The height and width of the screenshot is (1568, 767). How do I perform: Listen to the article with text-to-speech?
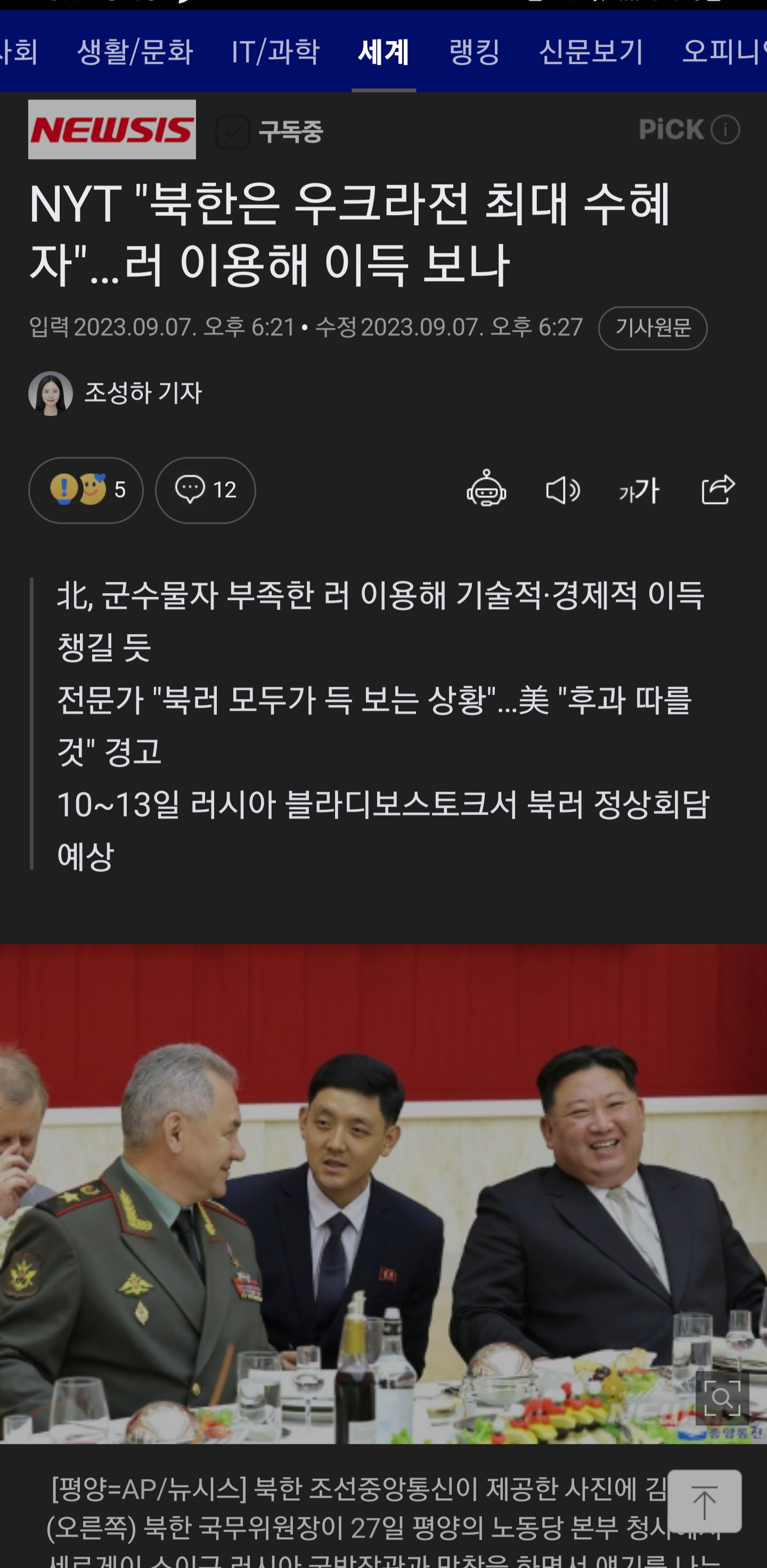tap(562, 490)
